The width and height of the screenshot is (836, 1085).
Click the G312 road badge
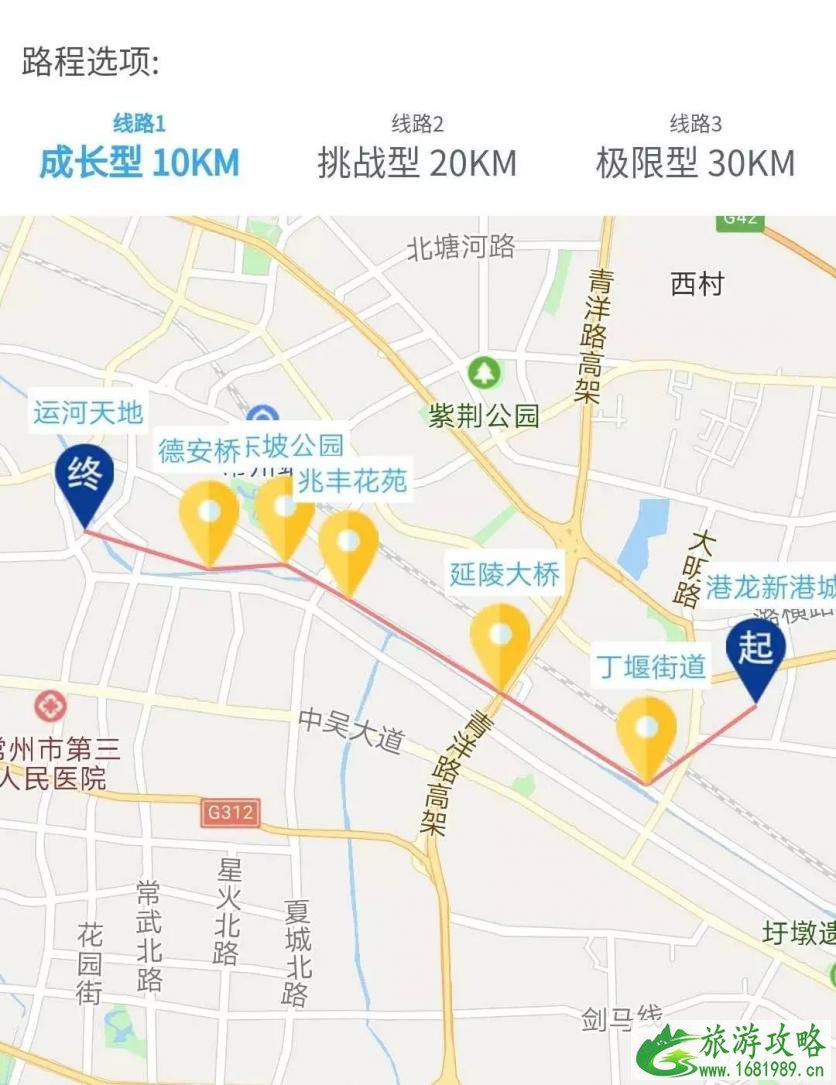pyautogui.click(x=231, y=814)
